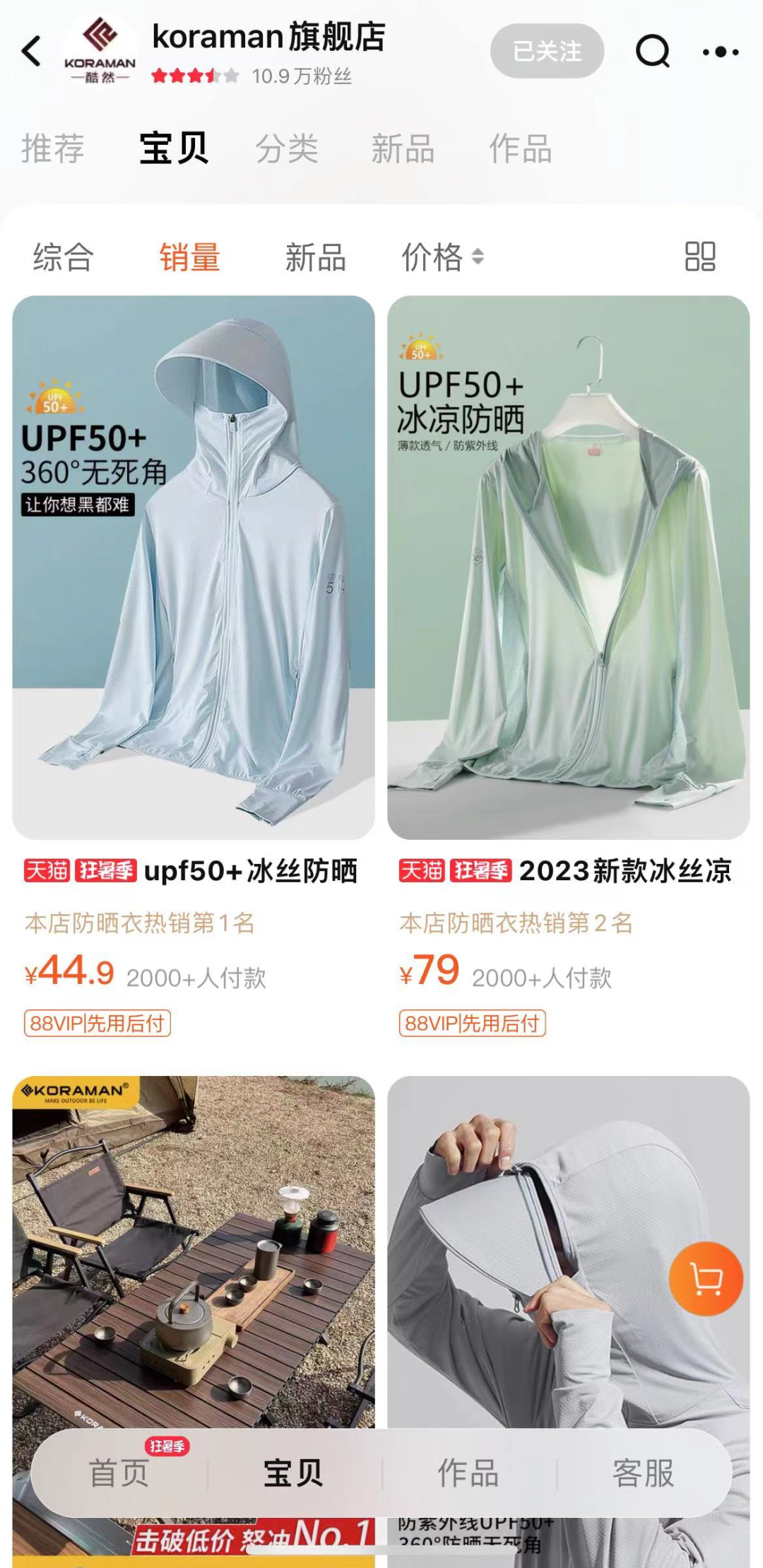Contact 客服 customer service
Image resolution: width=763 pixels, height=1568 pixels.
643,1474
